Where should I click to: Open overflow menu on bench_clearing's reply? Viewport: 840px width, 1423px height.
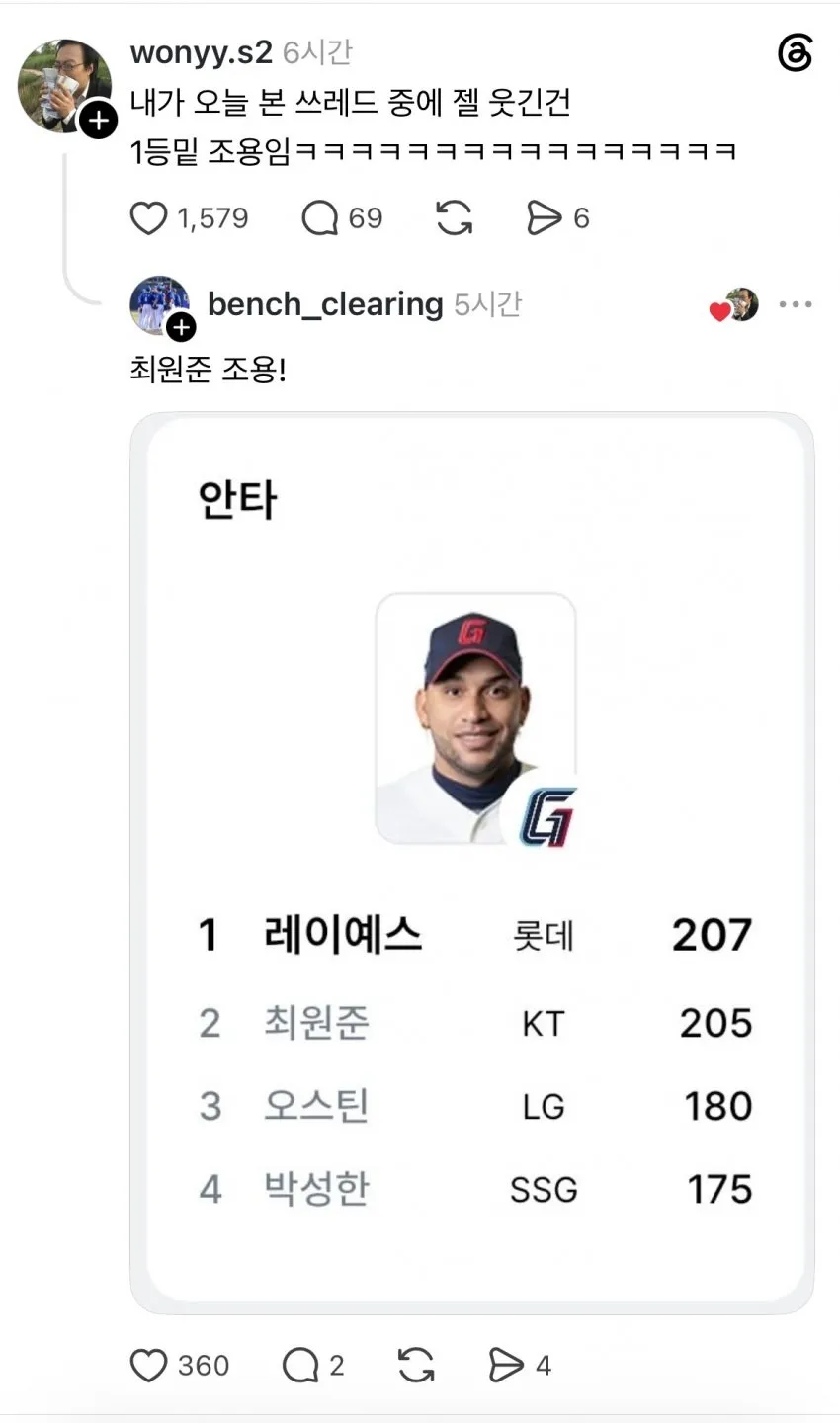pos(796,304)
